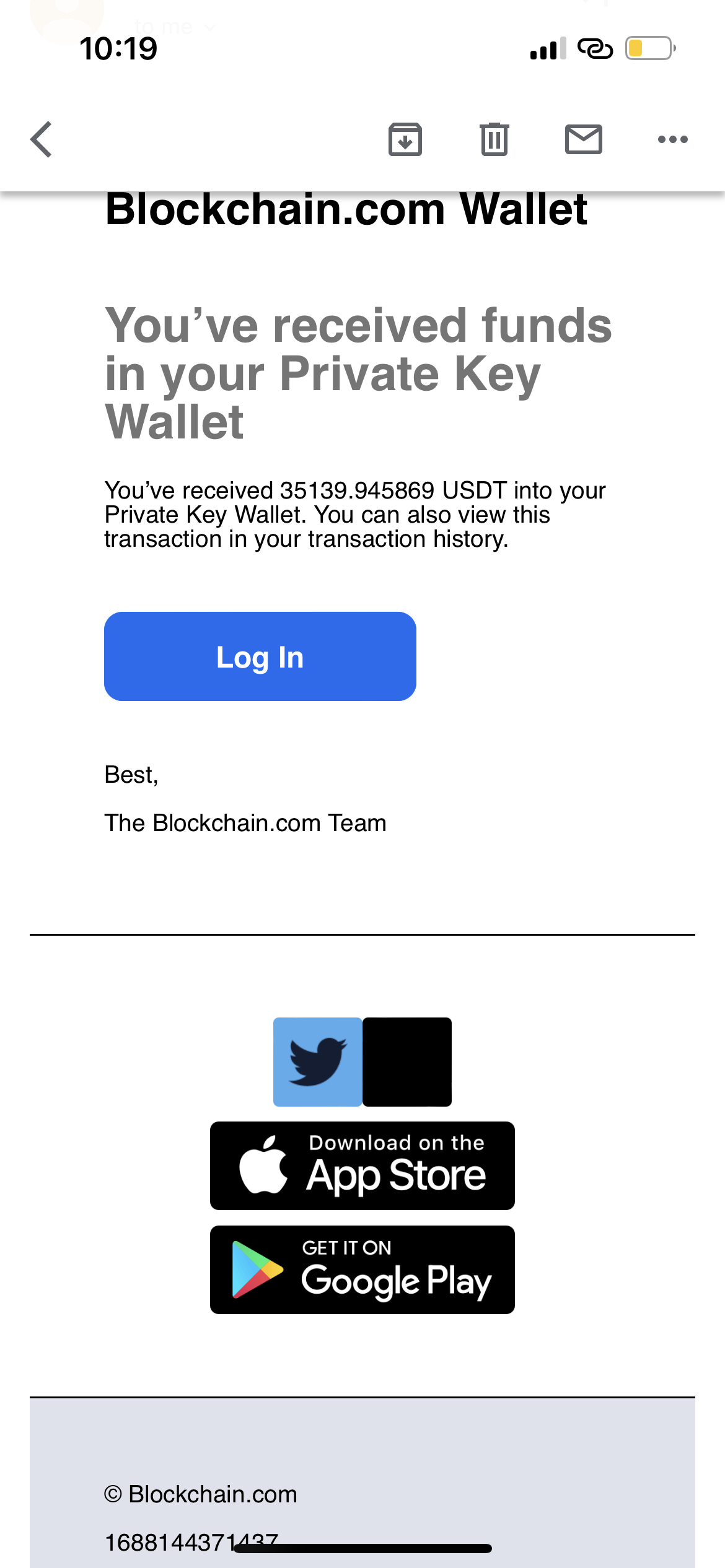Open the black square social icon
The image size is (725, 1568).
click(407, 1061)
